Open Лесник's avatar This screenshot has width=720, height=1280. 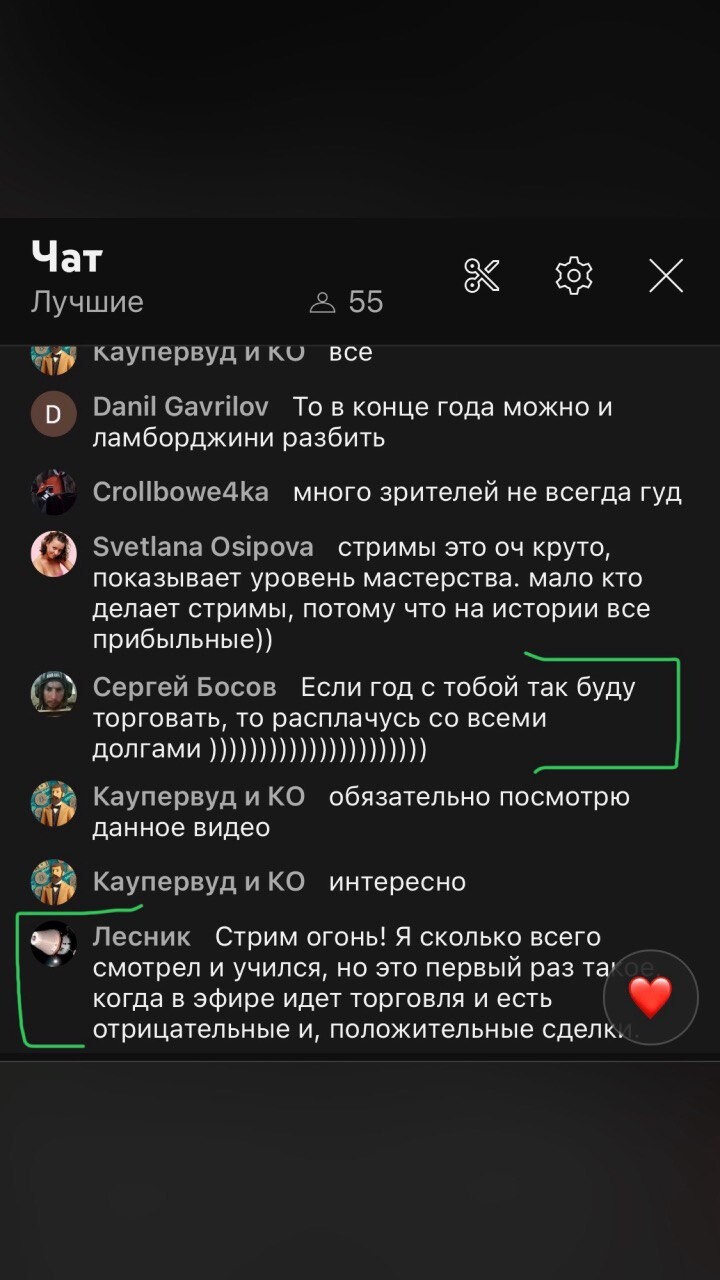[54, 943]
